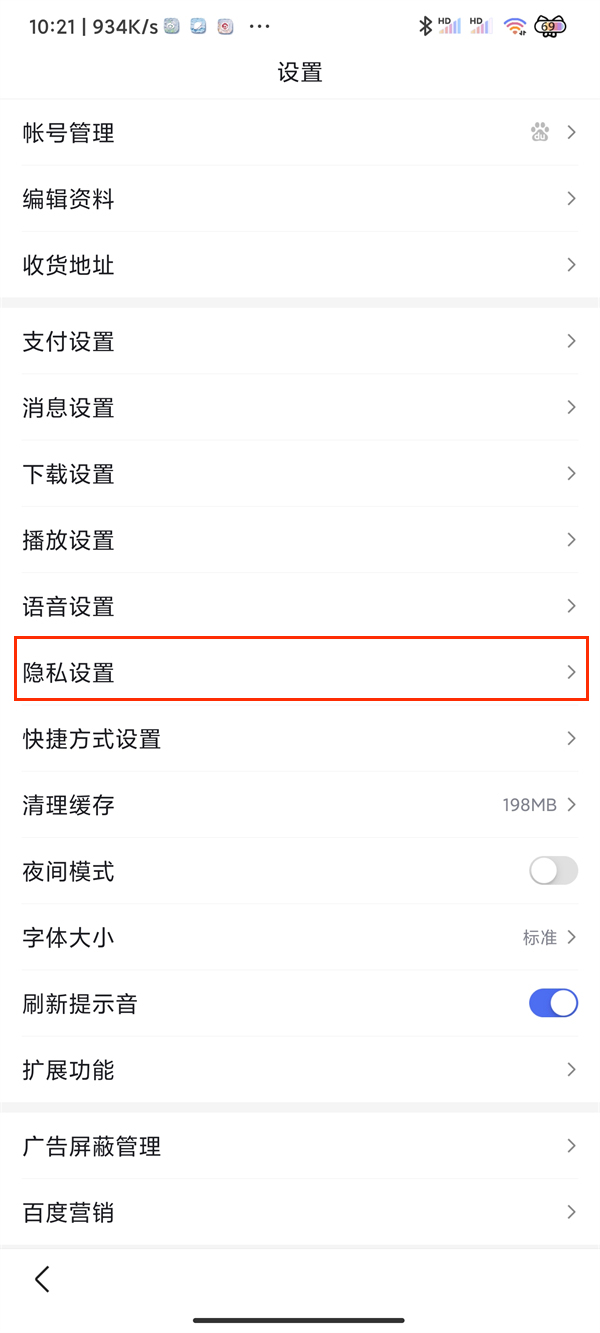Open 语音设置 voice settings
This screenshot has height=1333, width=600.
pyautogui.click(x=300, y=606)
